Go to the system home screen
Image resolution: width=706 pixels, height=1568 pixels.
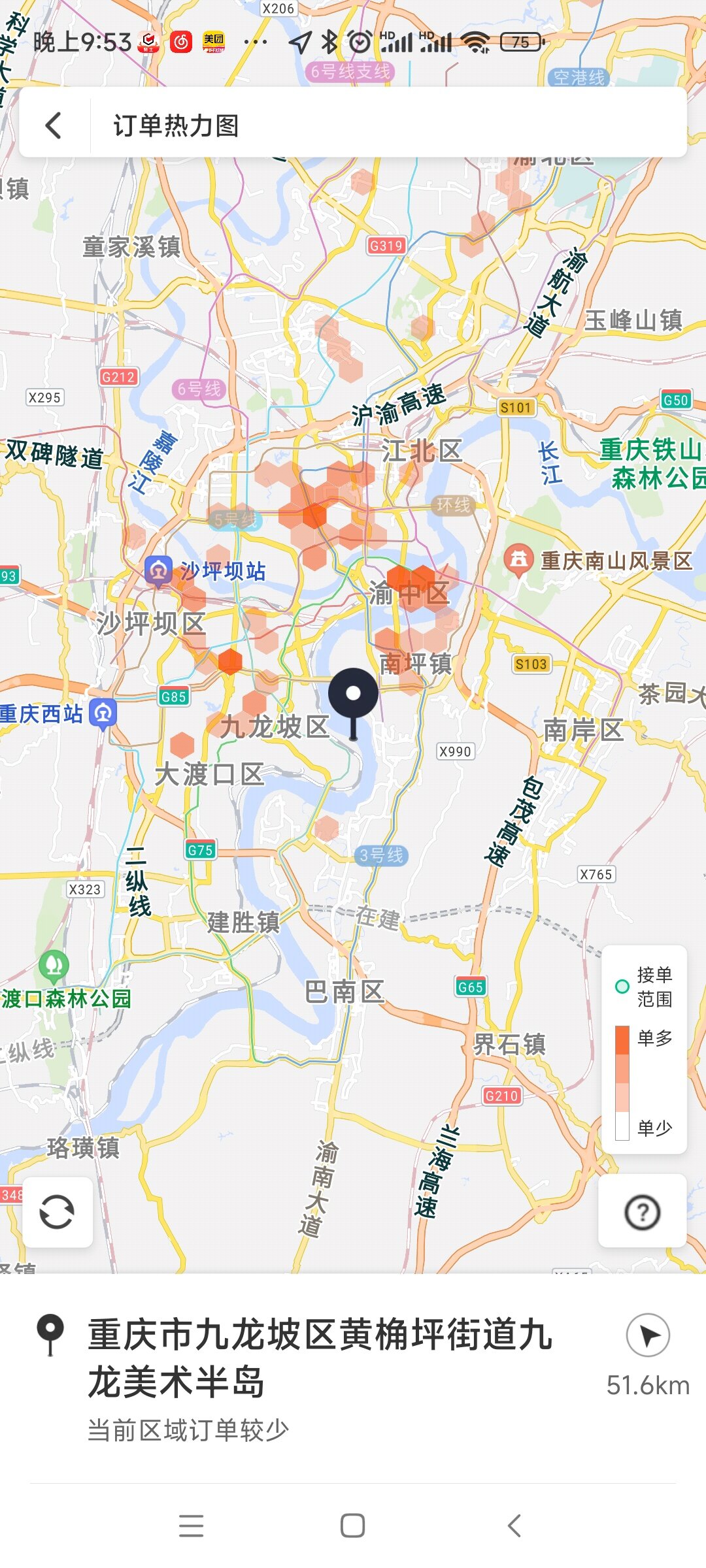point(353,1526)
